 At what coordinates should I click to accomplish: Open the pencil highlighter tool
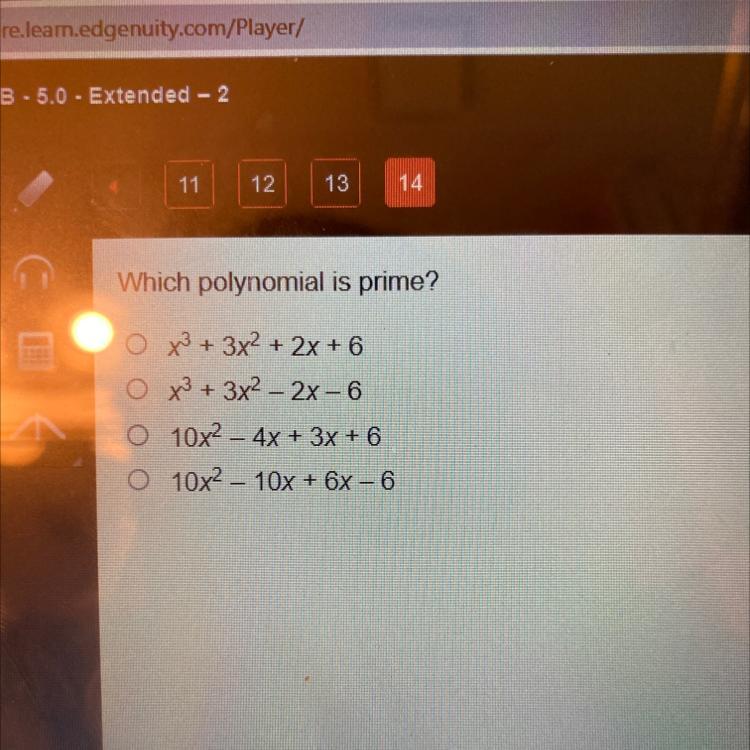[32, 189]
